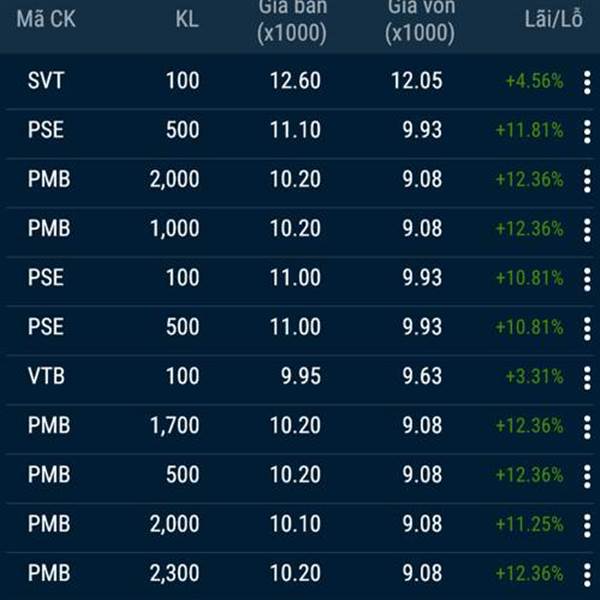600x600 pixels.
Task: Open three-dot menu for the PMB 1,700 row
Action: click(587, 427)
